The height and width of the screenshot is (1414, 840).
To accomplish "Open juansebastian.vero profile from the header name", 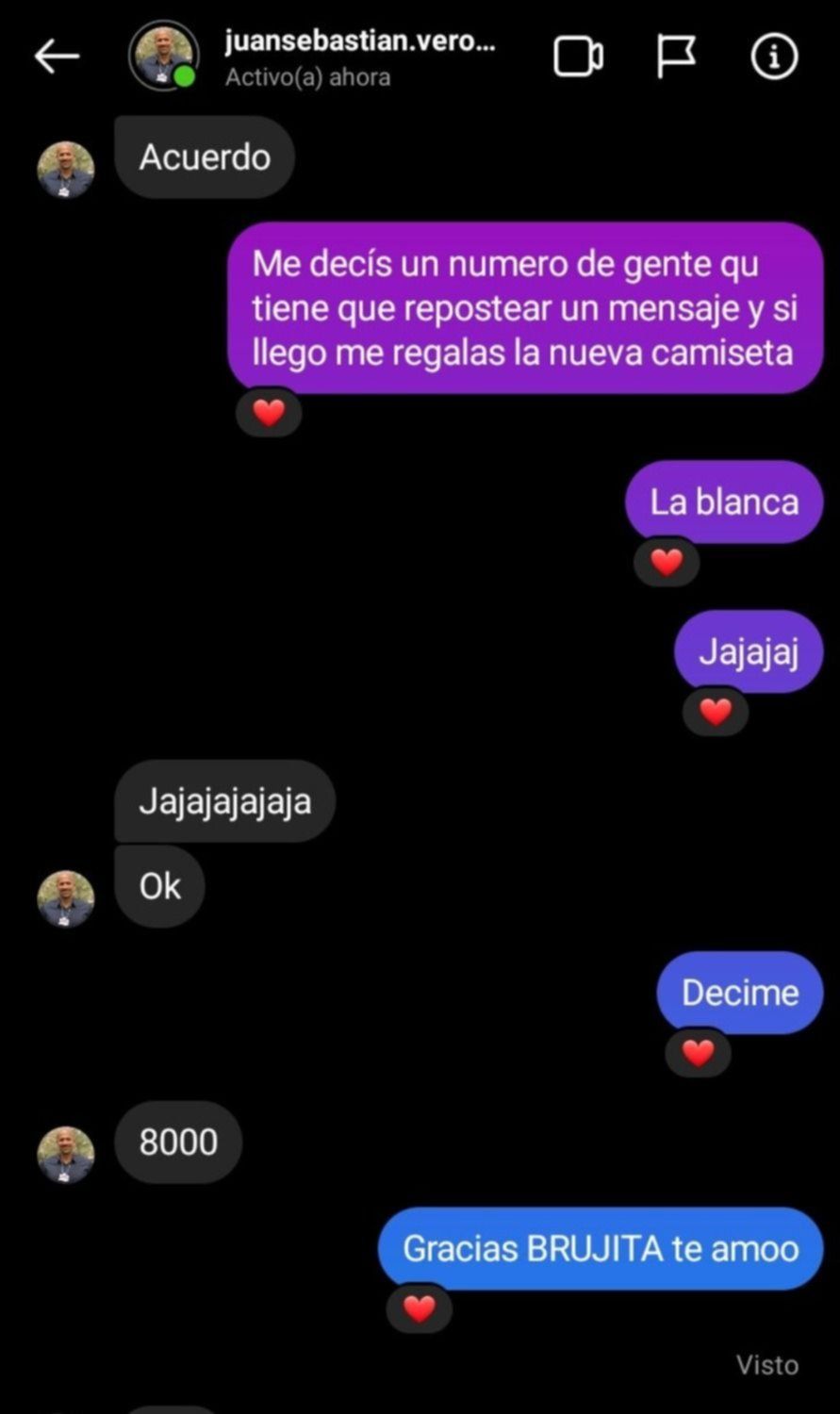I will (359, 42).
